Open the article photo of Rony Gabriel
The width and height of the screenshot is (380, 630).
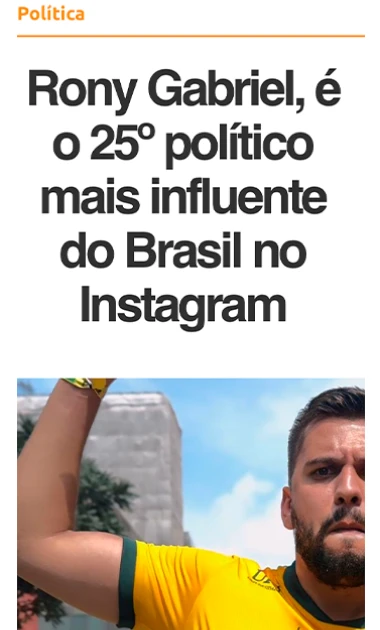[191, 504]
